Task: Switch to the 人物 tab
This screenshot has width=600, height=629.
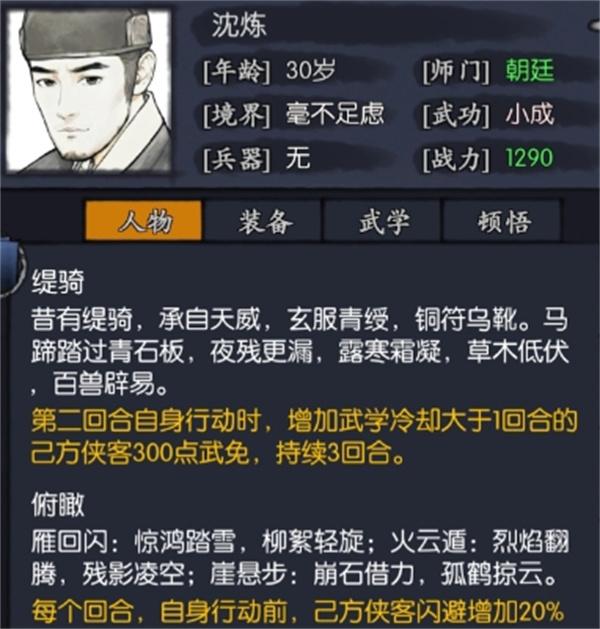Action: pos(143,221)
